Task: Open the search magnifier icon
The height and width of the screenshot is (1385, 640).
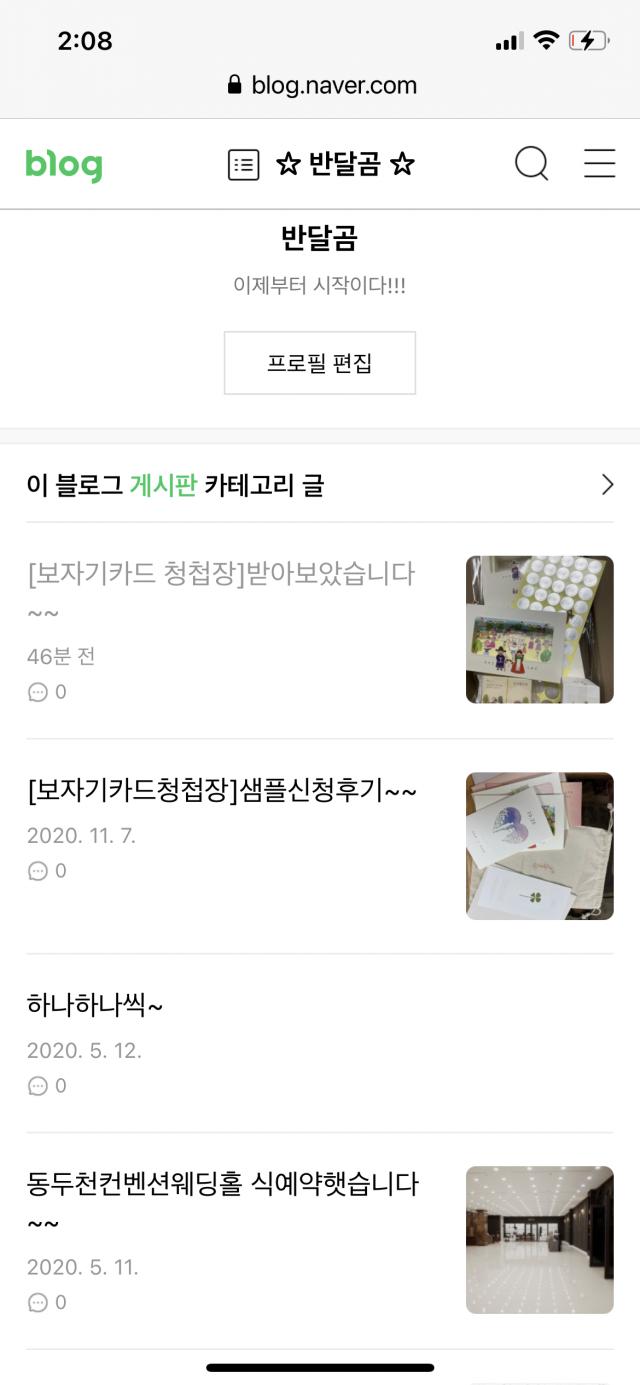Action: (x=531, y=164)
